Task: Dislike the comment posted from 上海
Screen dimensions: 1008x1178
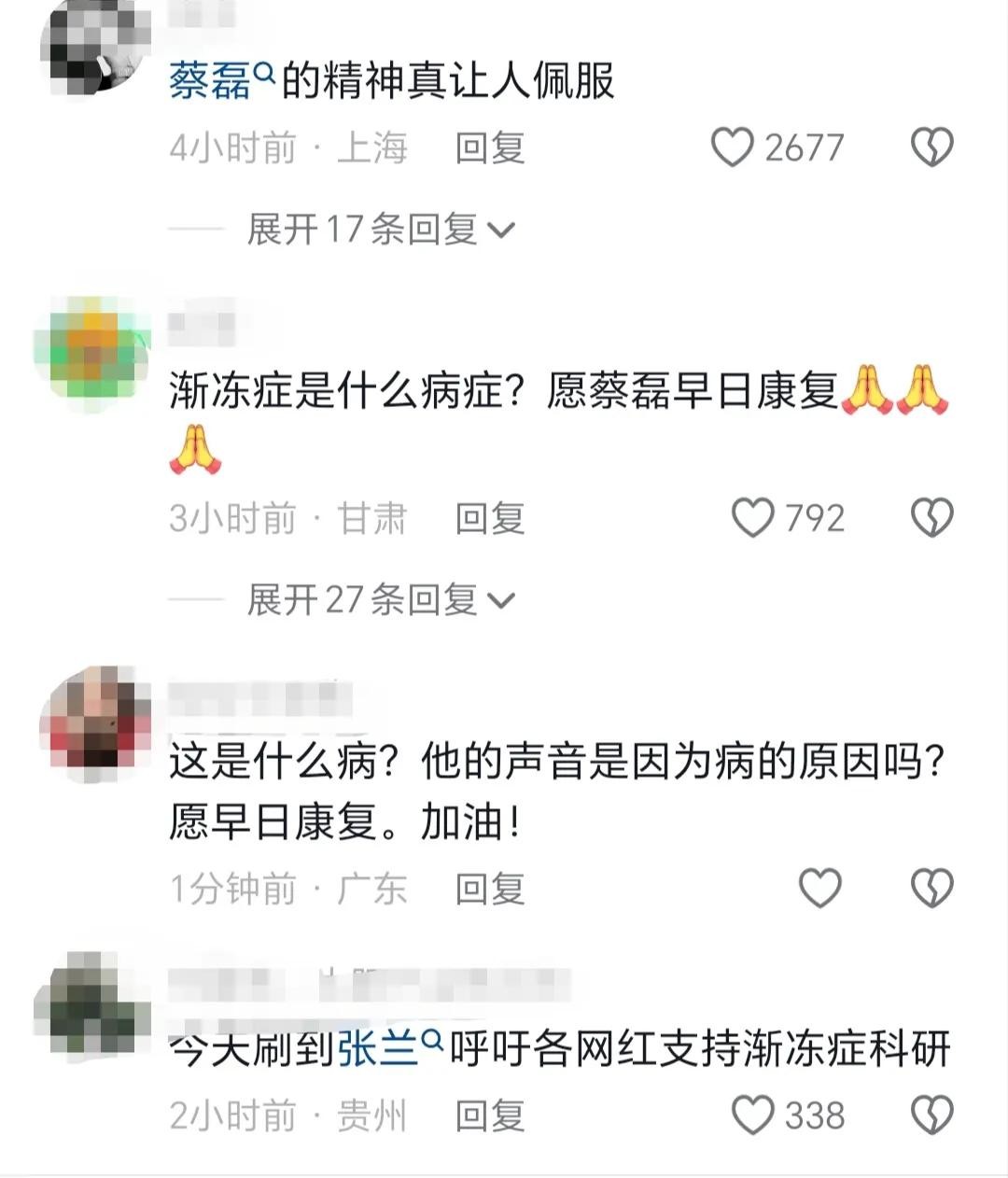Action: click(x=931, y=147)
